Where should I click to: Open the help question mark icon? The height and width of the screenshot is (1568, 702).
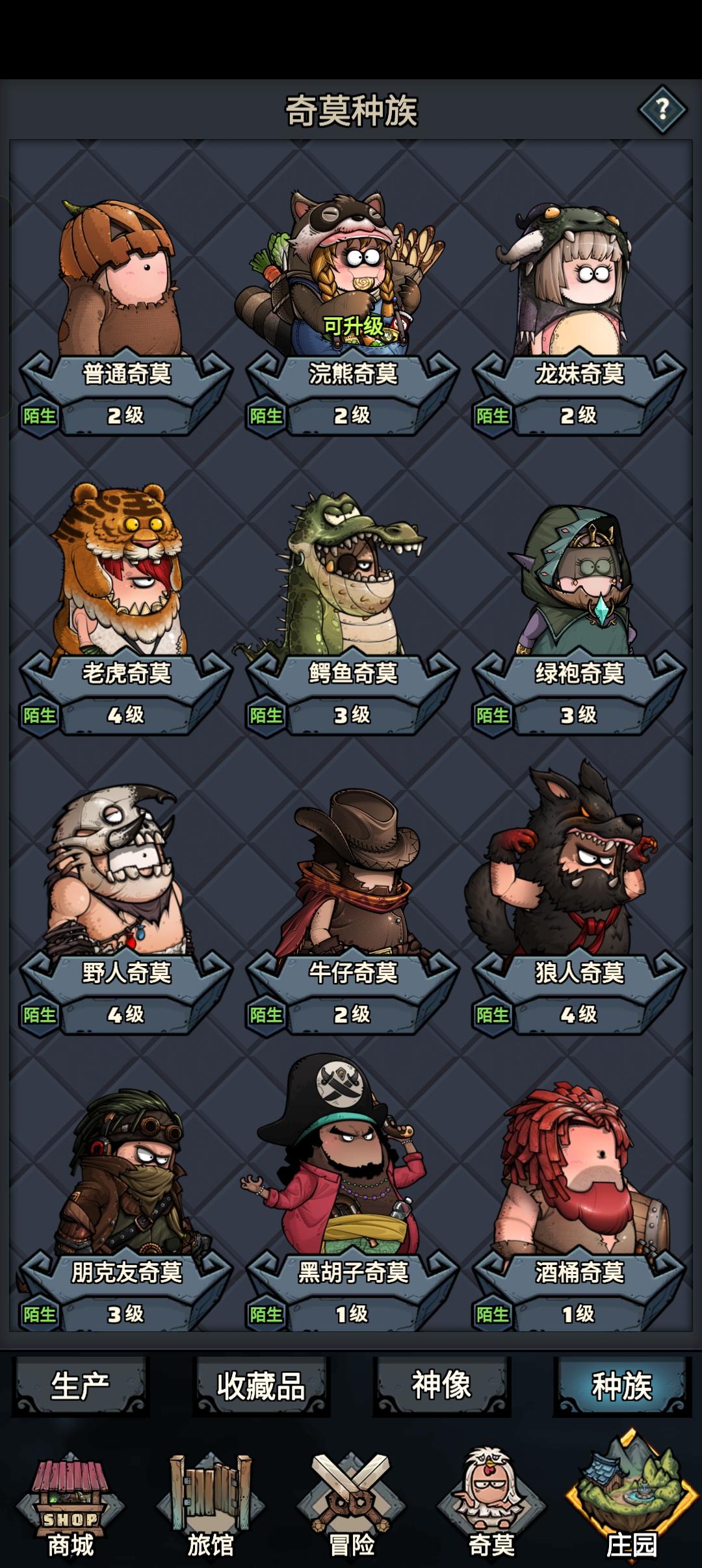tap(662, 111)
